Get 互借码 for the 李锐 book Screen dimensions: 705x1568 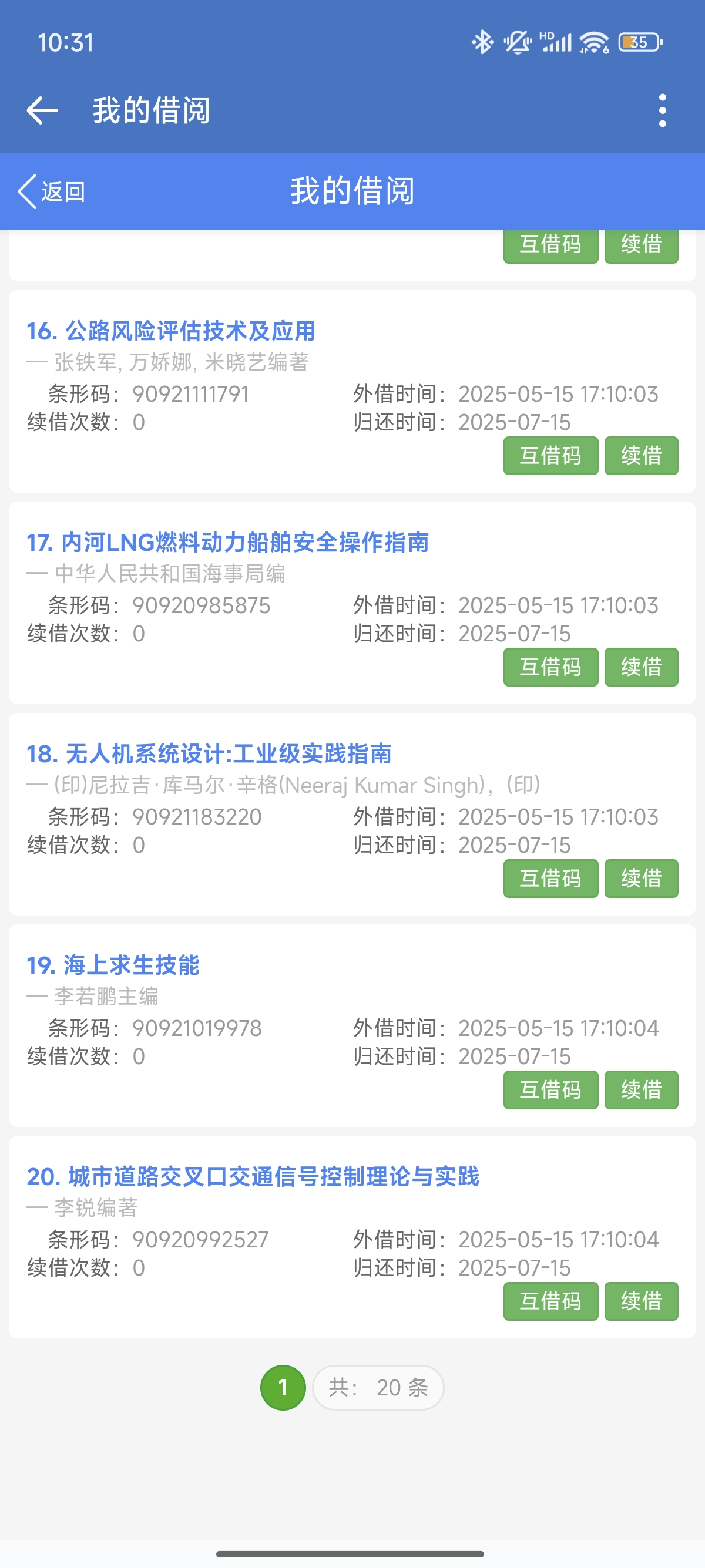[550, 1301]
